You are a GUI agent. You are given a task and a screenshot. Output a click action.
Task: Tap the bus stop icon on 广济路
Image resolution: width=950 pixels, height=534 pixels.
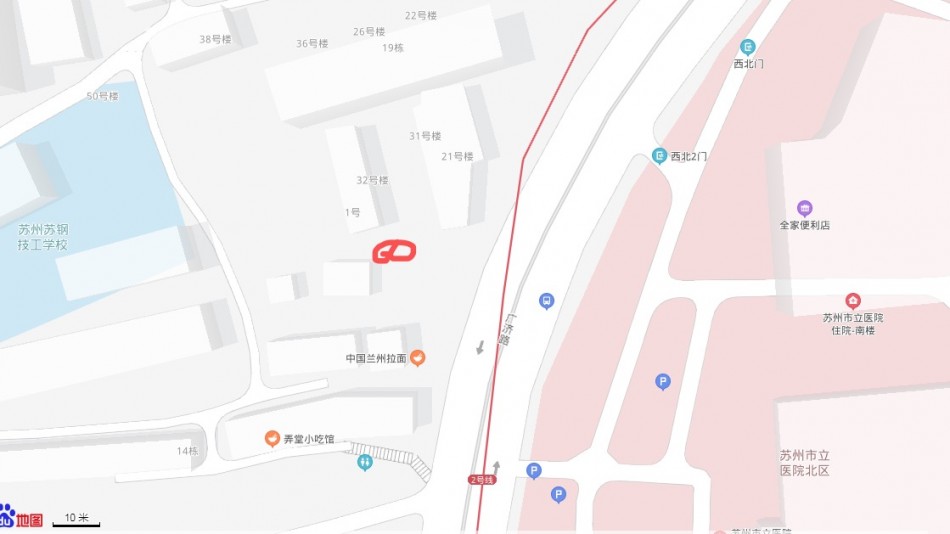546,301
